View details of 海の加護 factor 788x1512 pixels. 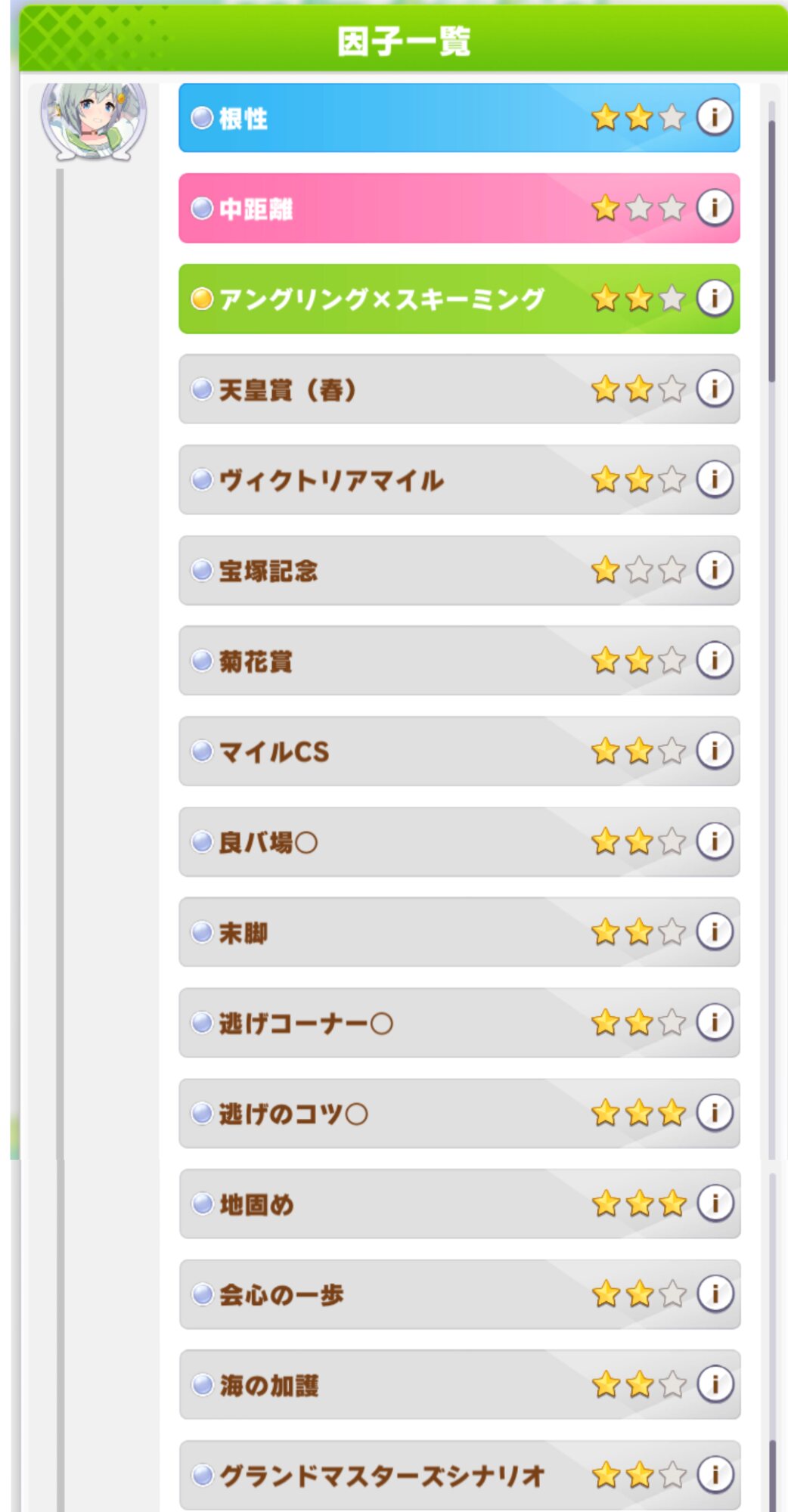click(x=715, y=1384)
